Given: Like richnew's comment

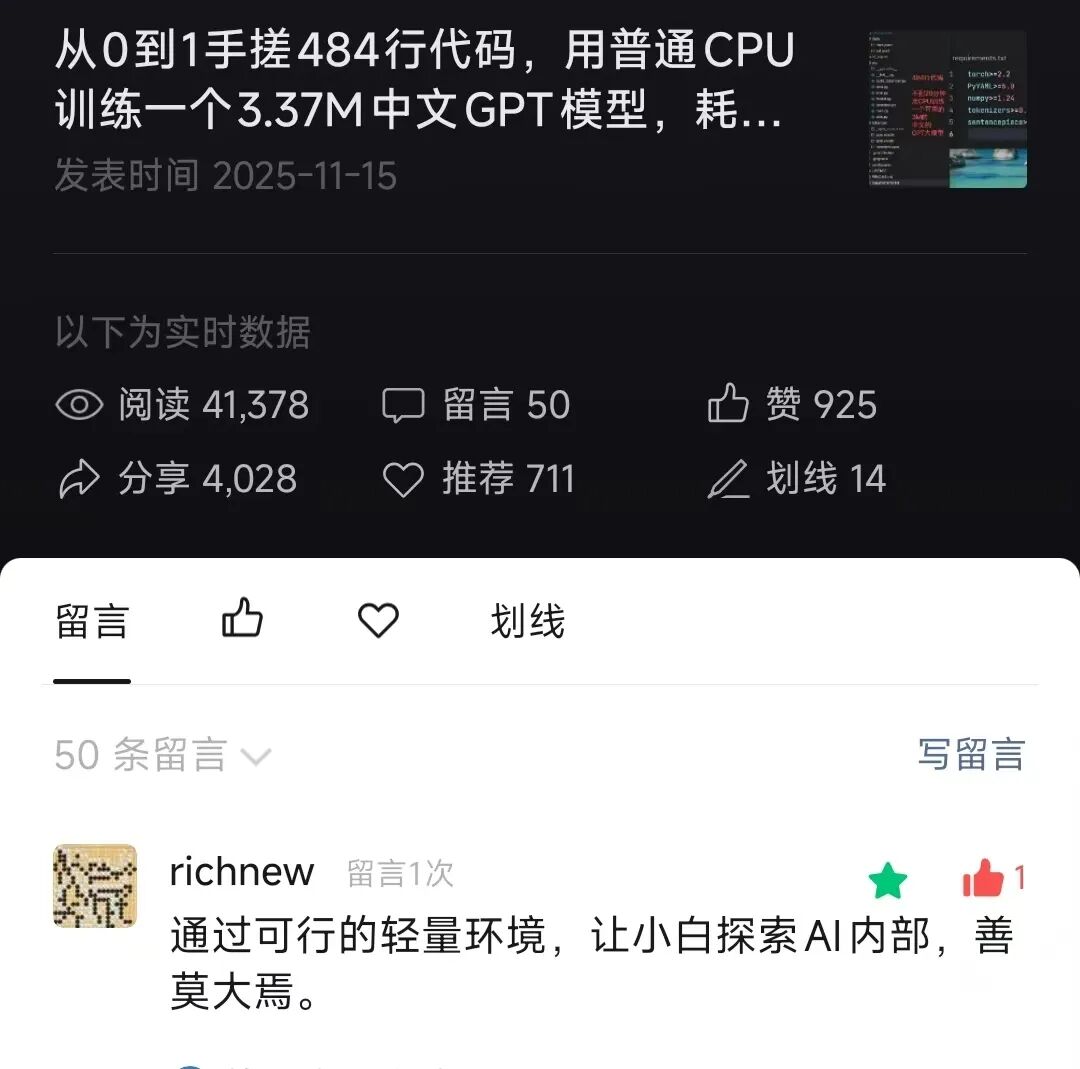Looking at the screenshot, I should click(984, 879).
